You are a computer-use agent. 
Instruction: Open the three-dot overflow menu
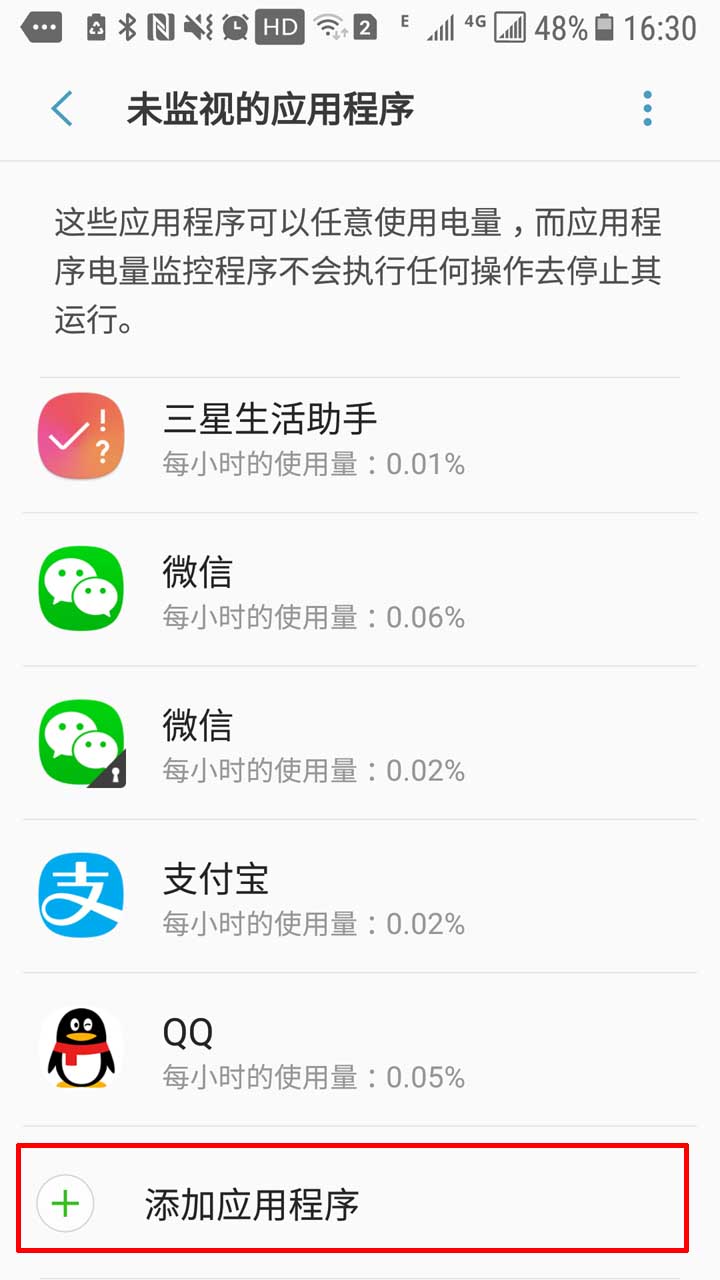point(648,108)
